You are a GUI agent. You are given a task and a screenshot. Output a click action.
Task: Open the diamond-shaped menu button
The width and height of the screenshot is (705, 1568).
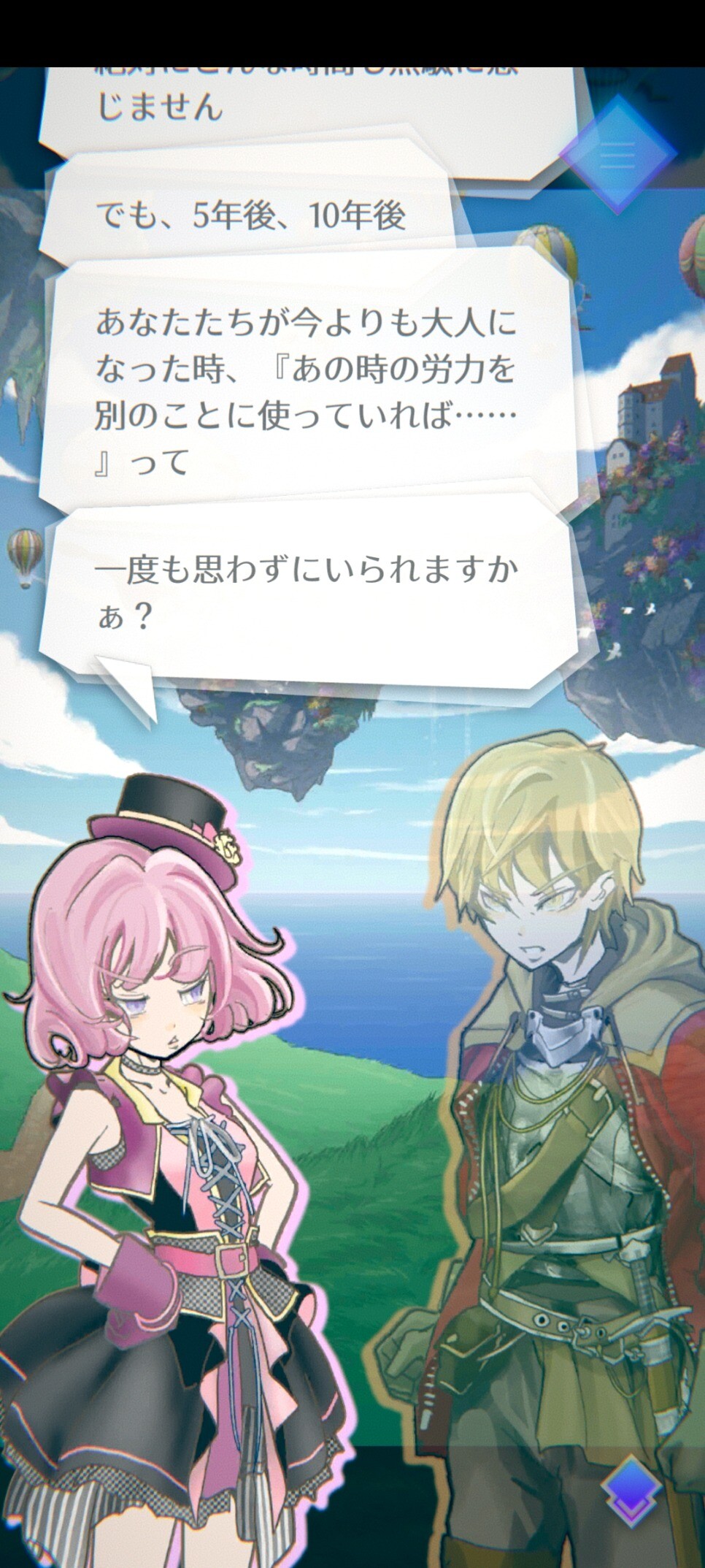tap(617, 154)
